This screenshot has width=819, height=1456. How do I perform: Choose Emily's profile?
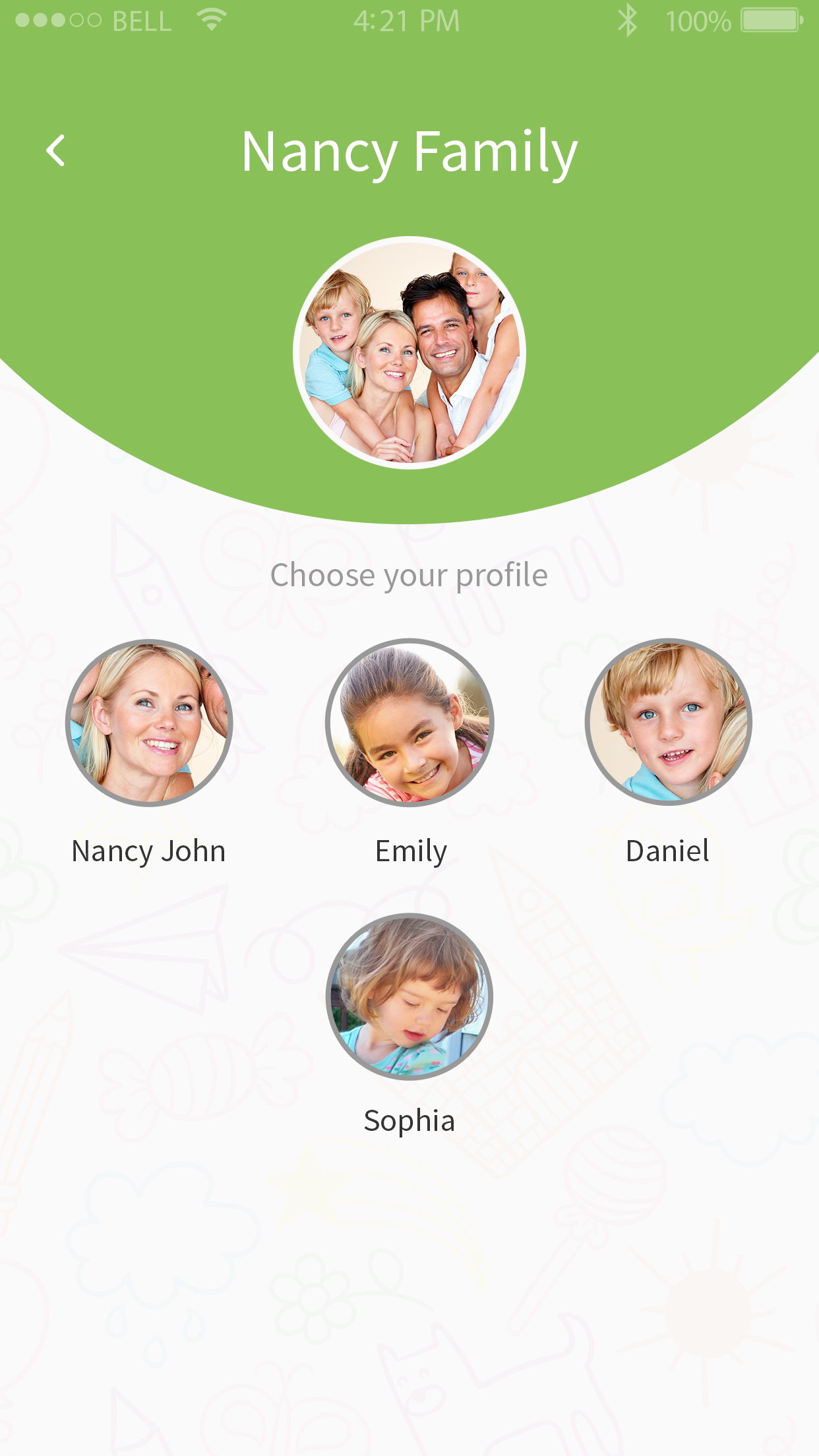(409, 723)
